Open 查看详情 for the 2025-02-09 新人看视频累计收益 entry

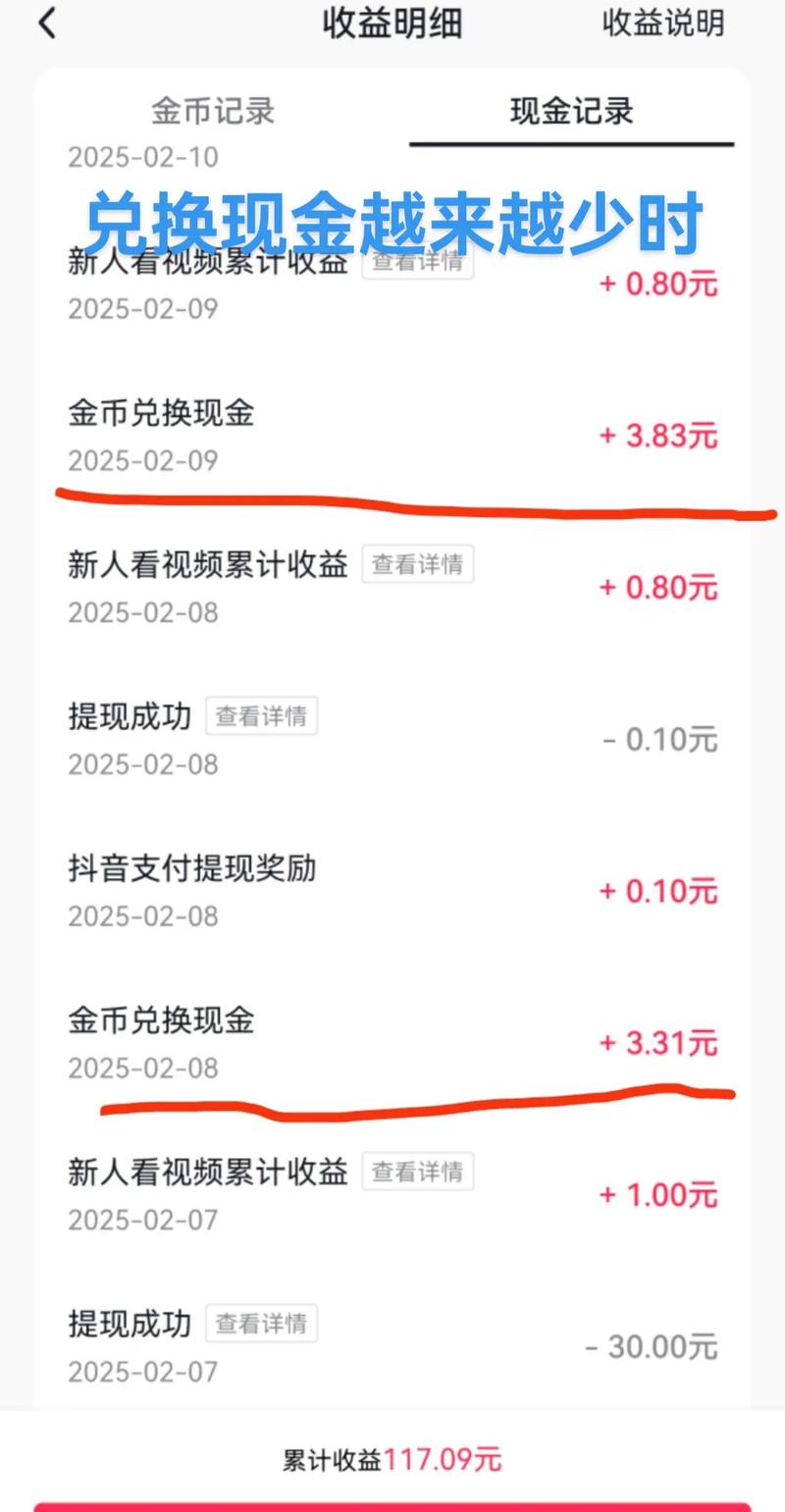pos(418,261)
